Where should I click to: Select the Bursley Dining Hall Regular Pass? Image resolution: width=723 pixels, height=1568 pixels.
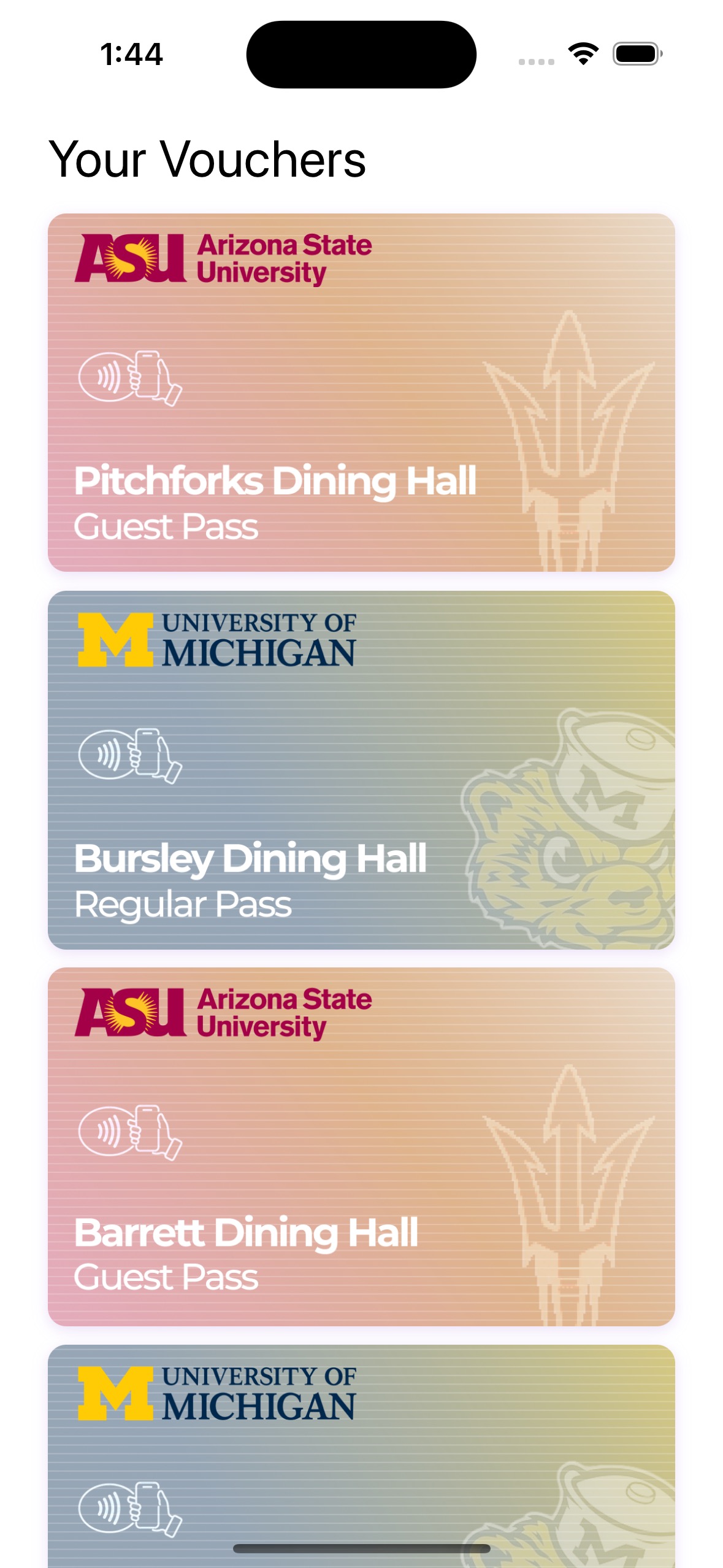[x=361, y=770]
